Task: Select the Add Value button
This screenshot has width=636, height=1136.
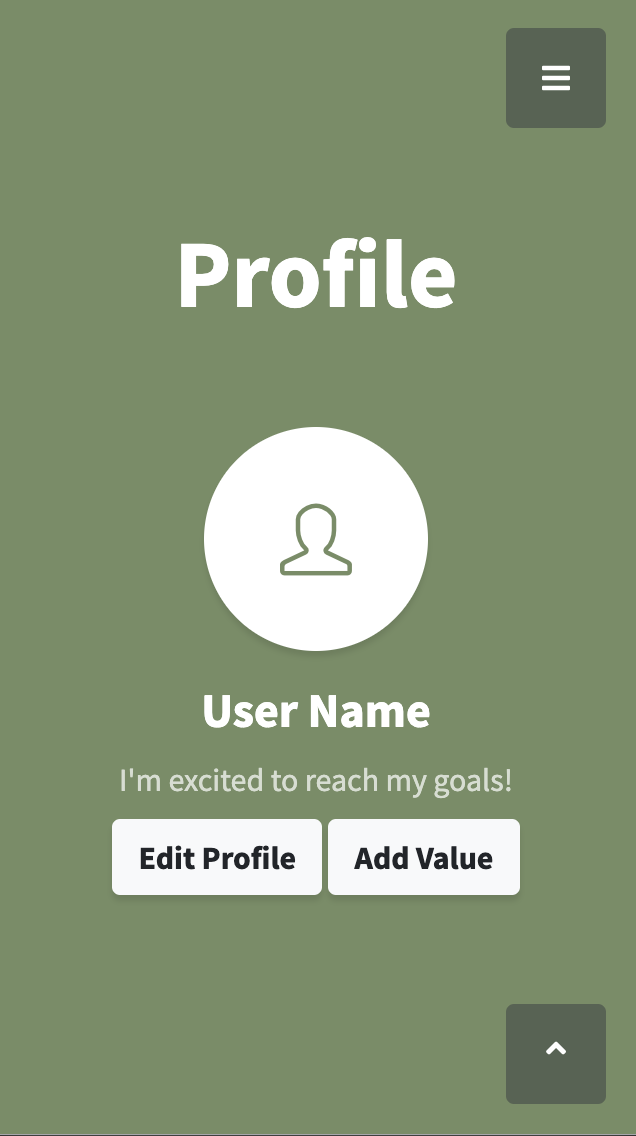Action: [424, 857]
